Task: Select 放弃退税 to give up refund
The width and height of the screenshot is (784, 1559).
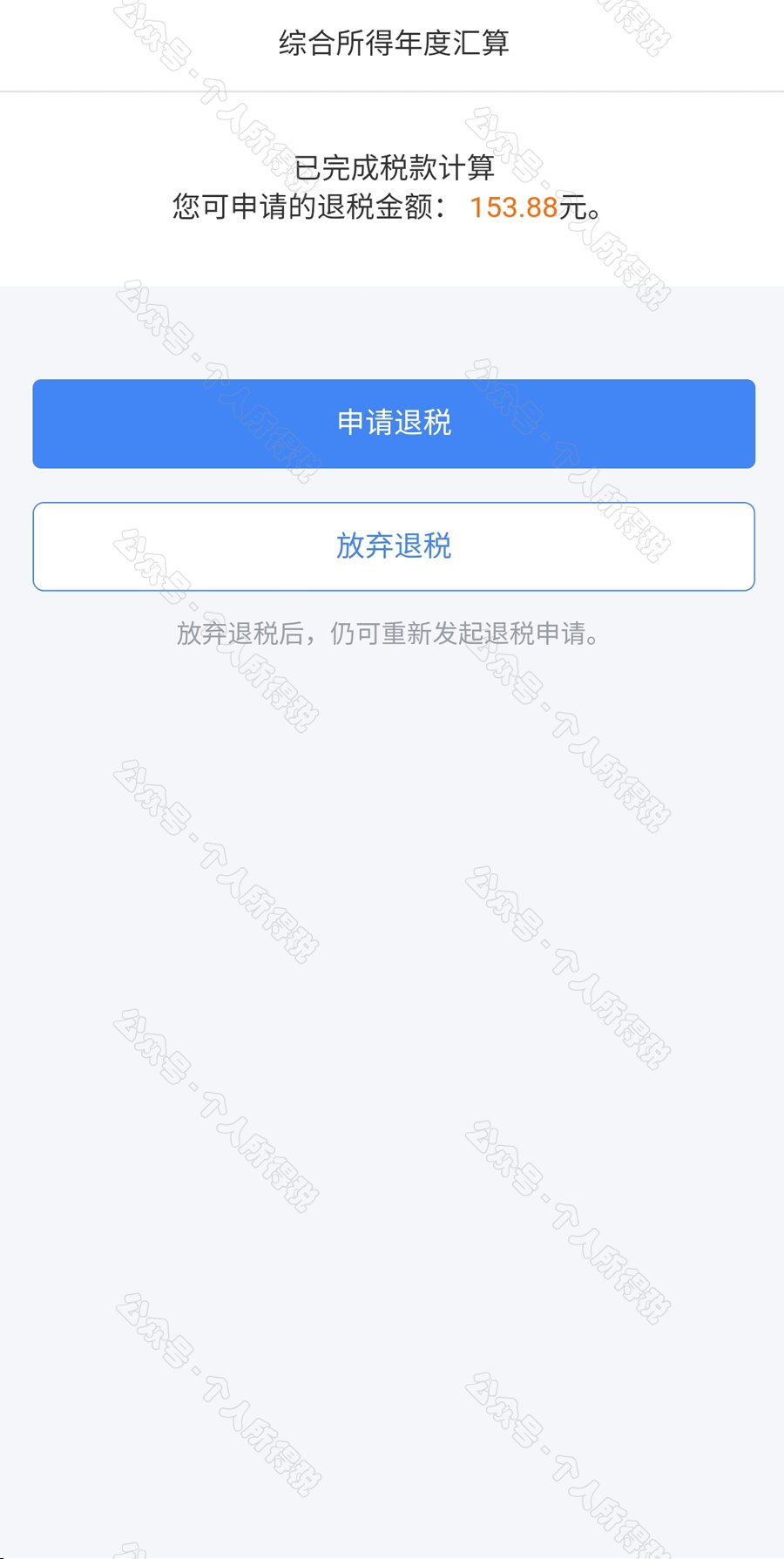Action: pyautogui.click(x=394, y=546)
